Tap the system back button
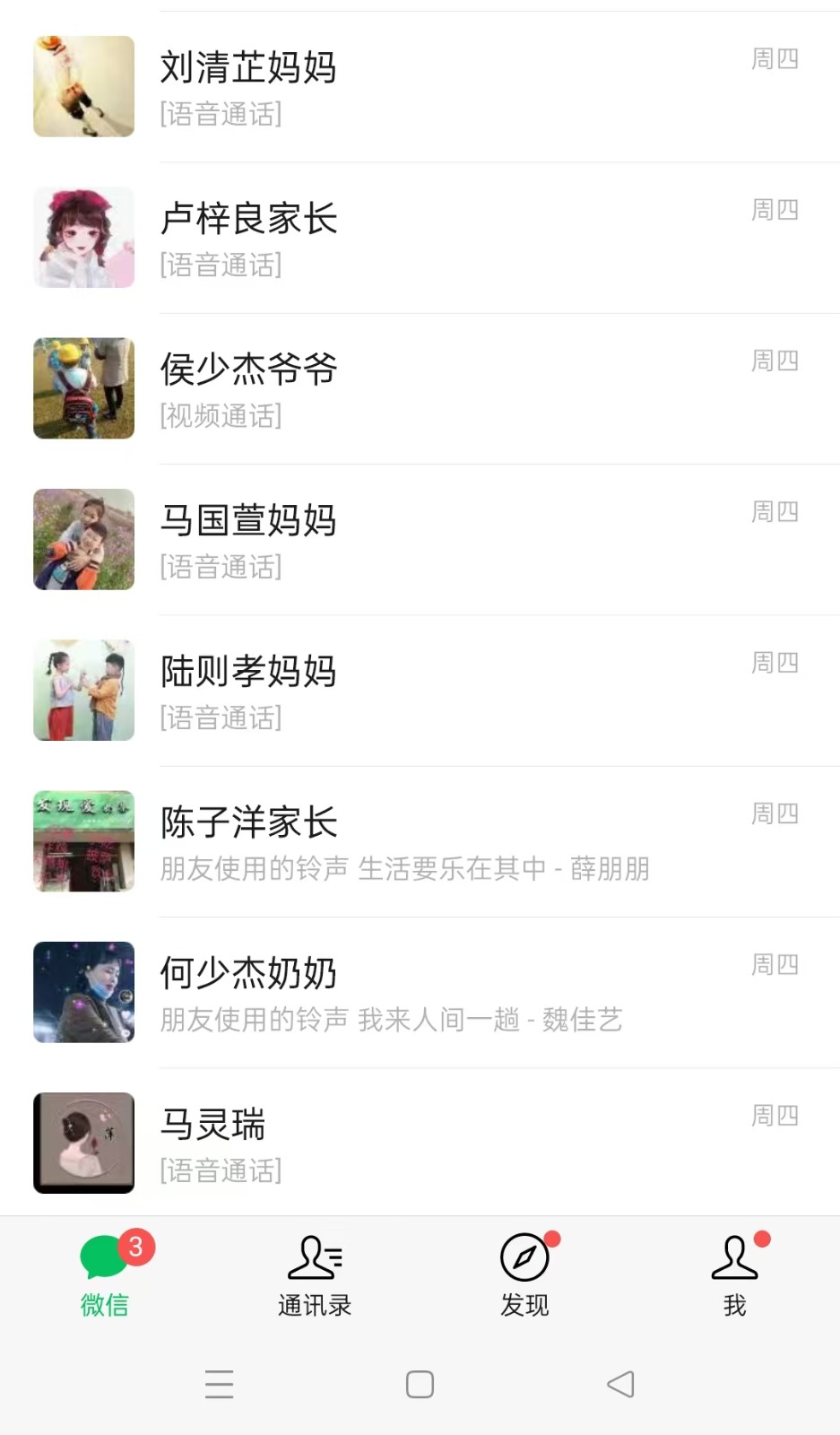The width and height of the screenshot is (840, 1435). (x=620, y=1384)
